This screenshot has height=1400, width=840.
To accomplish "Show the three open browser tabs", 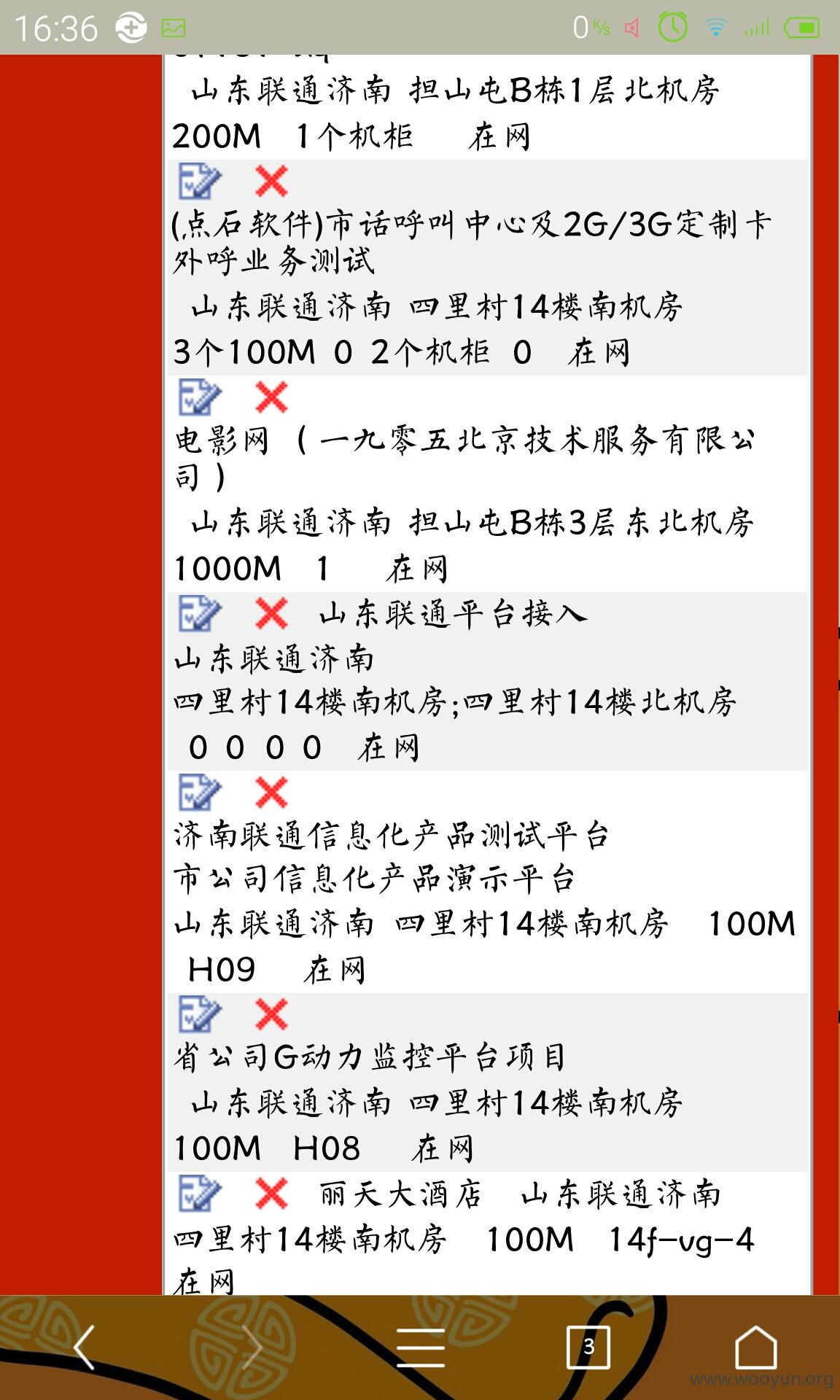I will coord(588,1347).
